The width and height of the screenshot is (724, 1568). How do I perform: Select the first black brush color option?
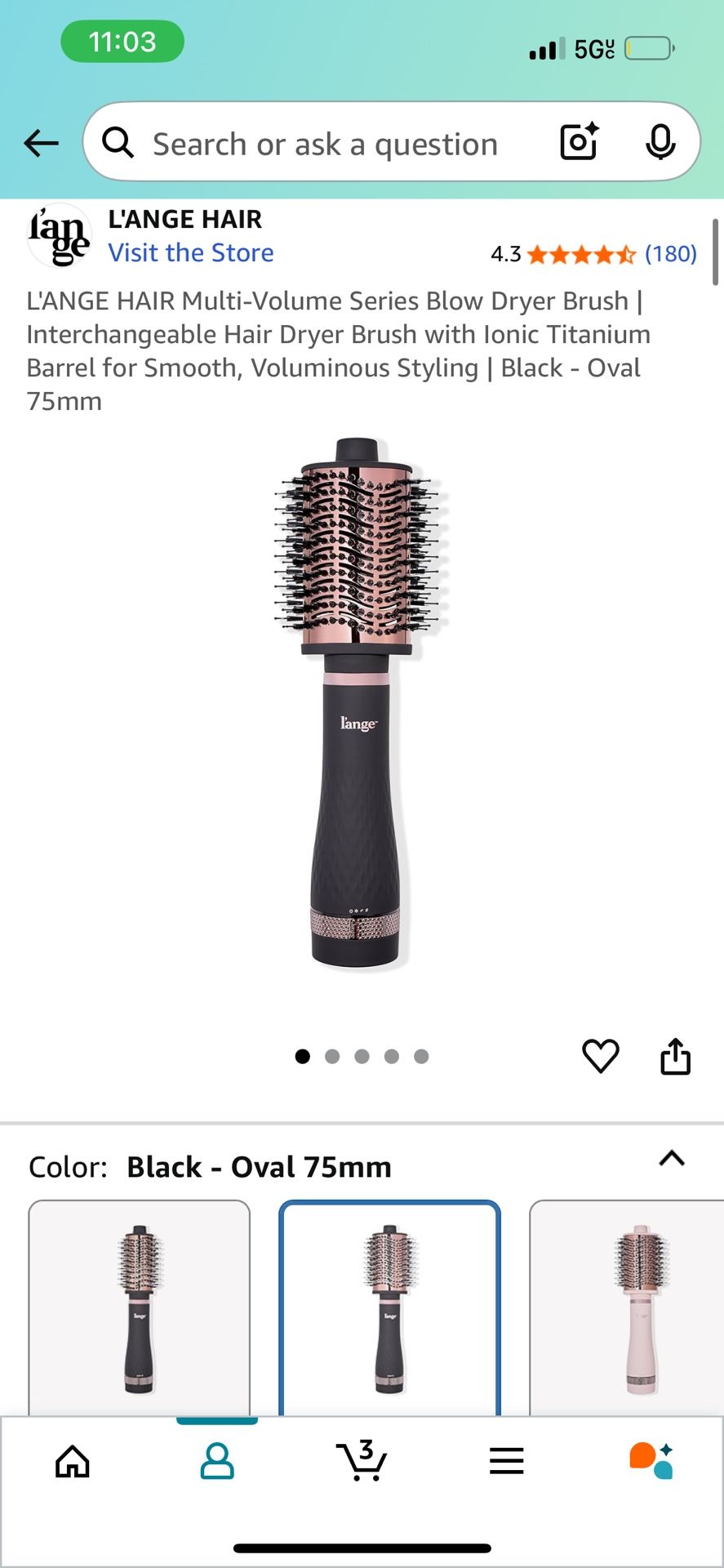[x=140, y=1307]
